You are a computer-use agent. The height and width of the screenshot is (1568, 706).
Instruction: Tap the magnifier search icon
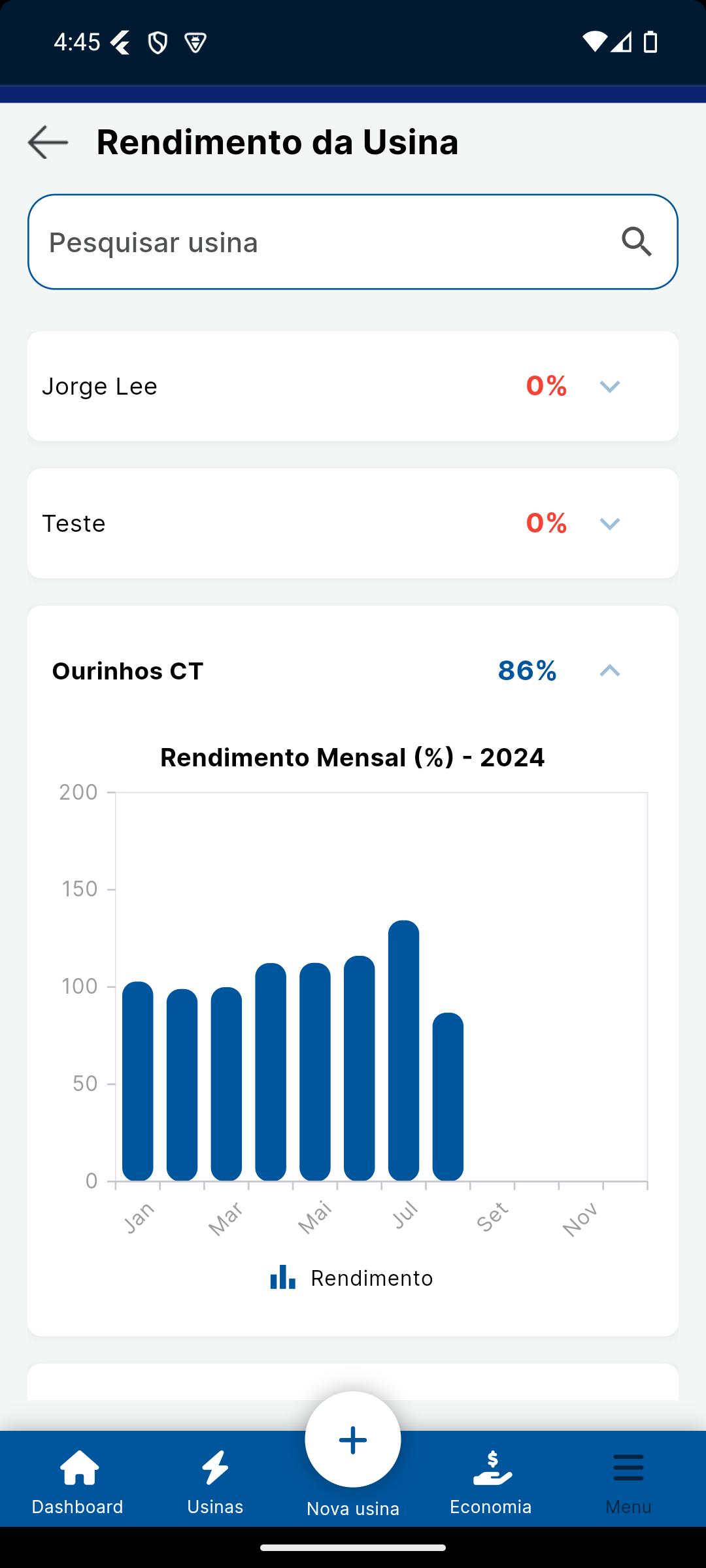[636, 242]
